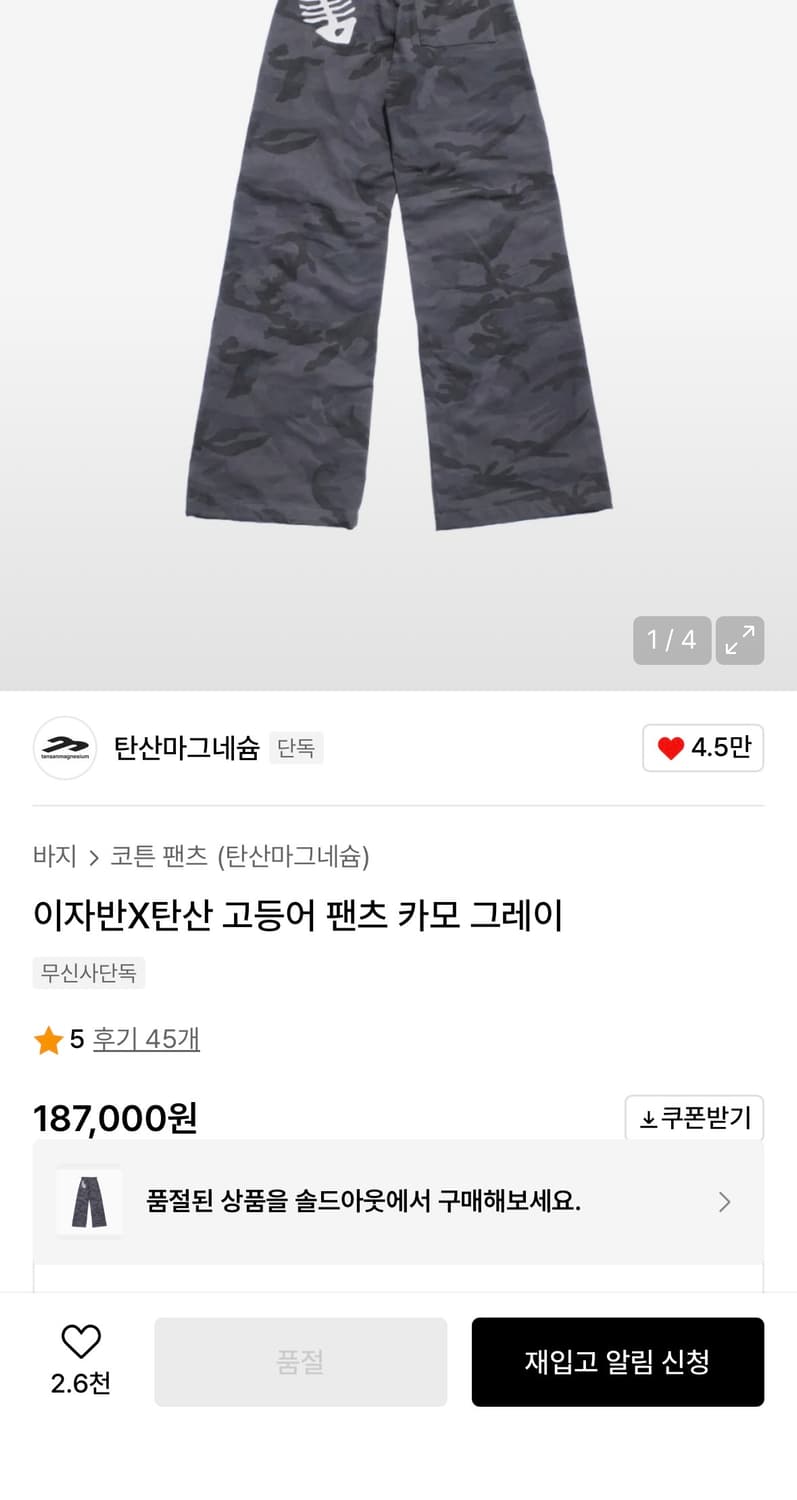The width and height of the screenshot is (797, 1500).
Task: Tap the brand logo of 탄산마그네슘
Action: click(x=64, y=748)
